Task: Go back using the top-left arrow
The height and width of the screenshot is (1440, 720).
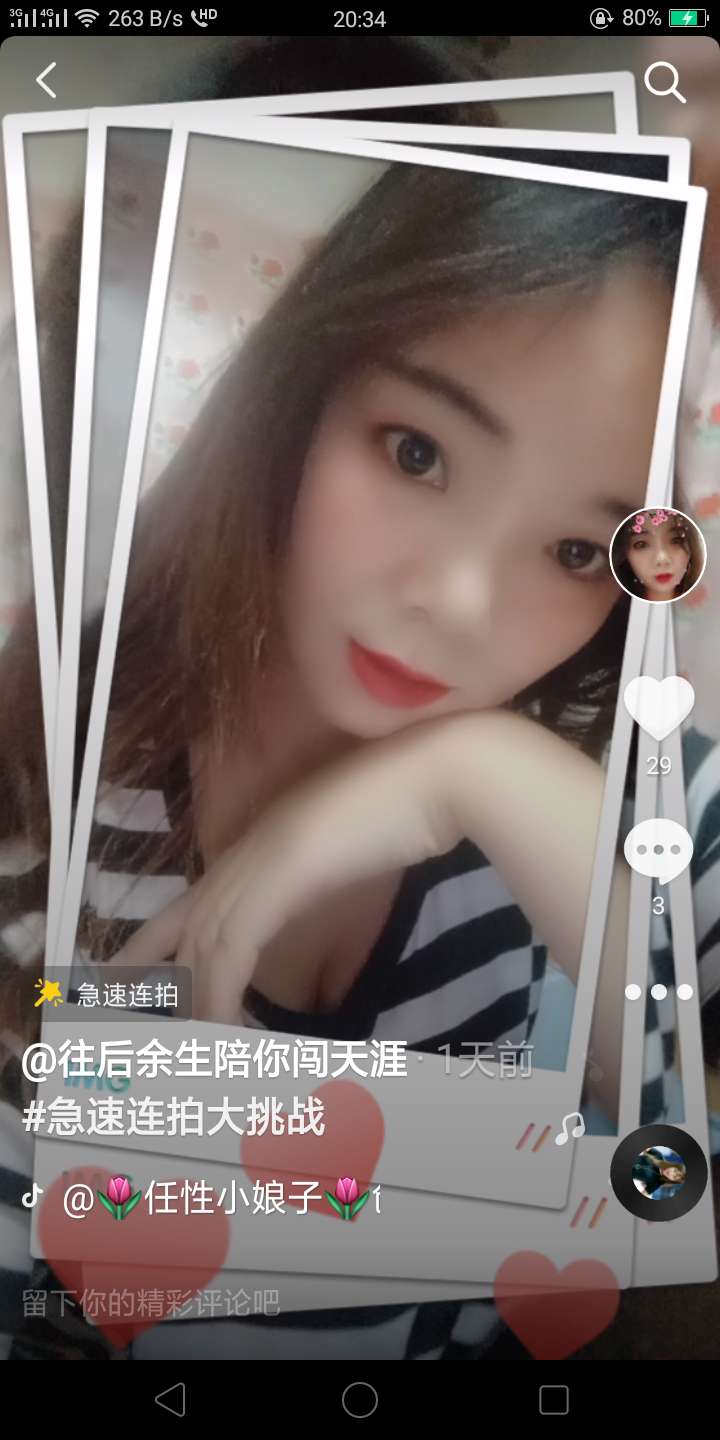Action: click(46, 80)
